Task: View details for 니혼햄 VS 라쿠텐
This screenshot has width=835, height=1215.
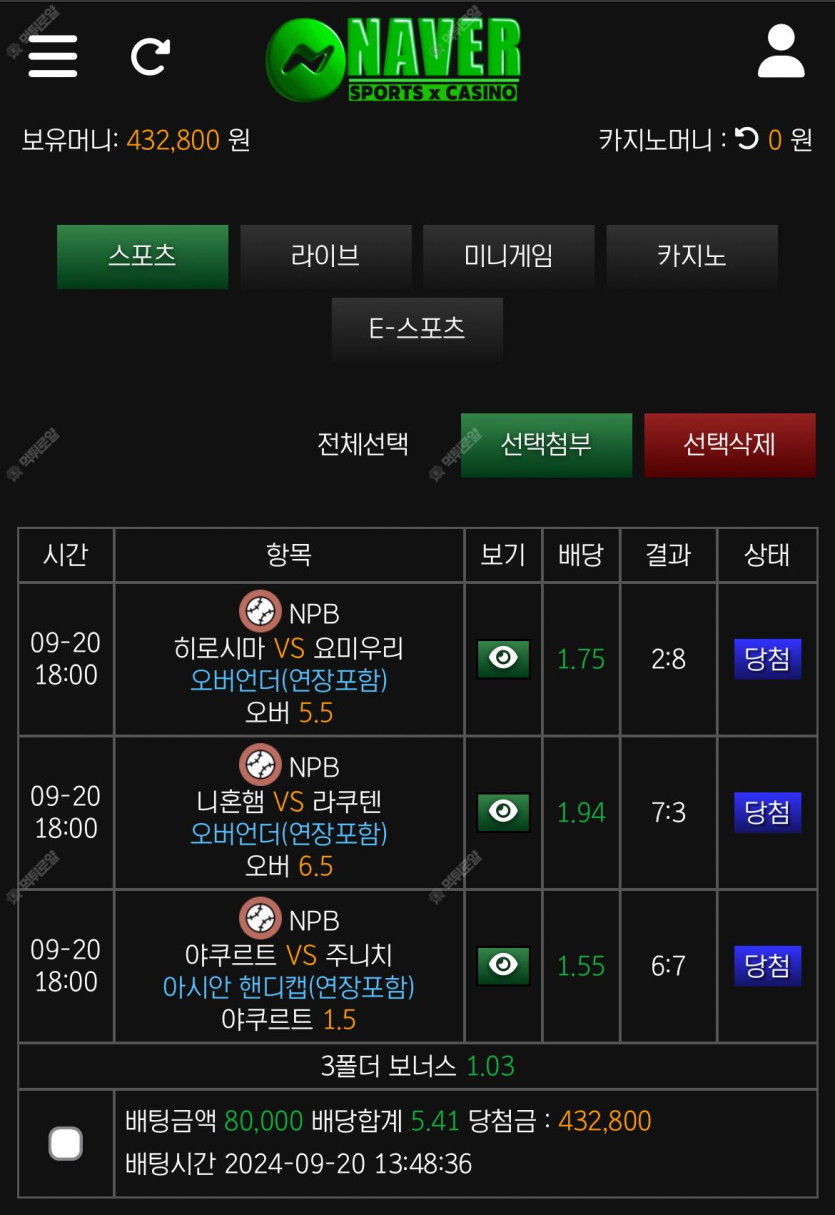Action: pos(503,812)
